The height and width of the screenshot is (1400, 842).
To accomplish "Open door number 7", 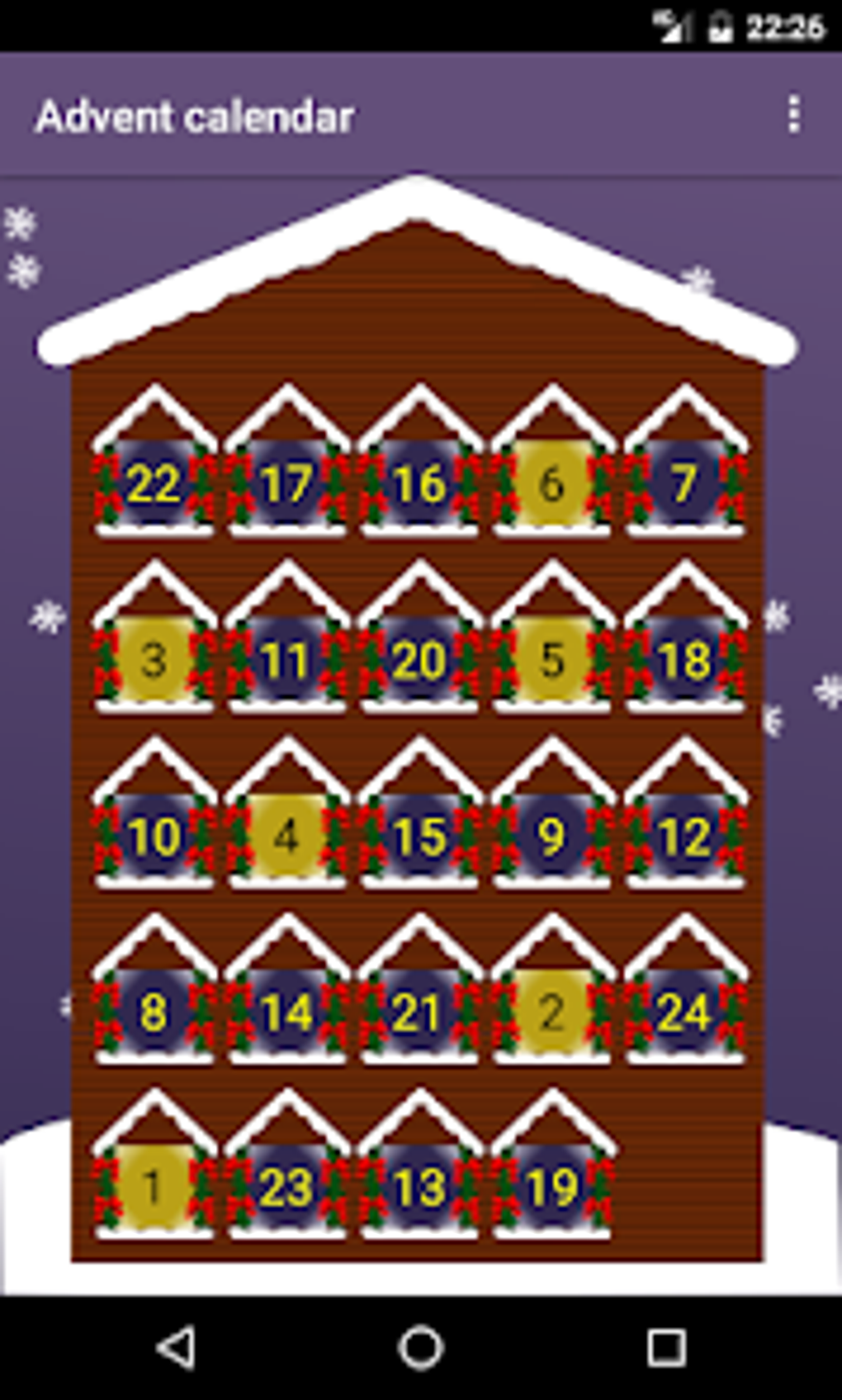I will point(684,485).
